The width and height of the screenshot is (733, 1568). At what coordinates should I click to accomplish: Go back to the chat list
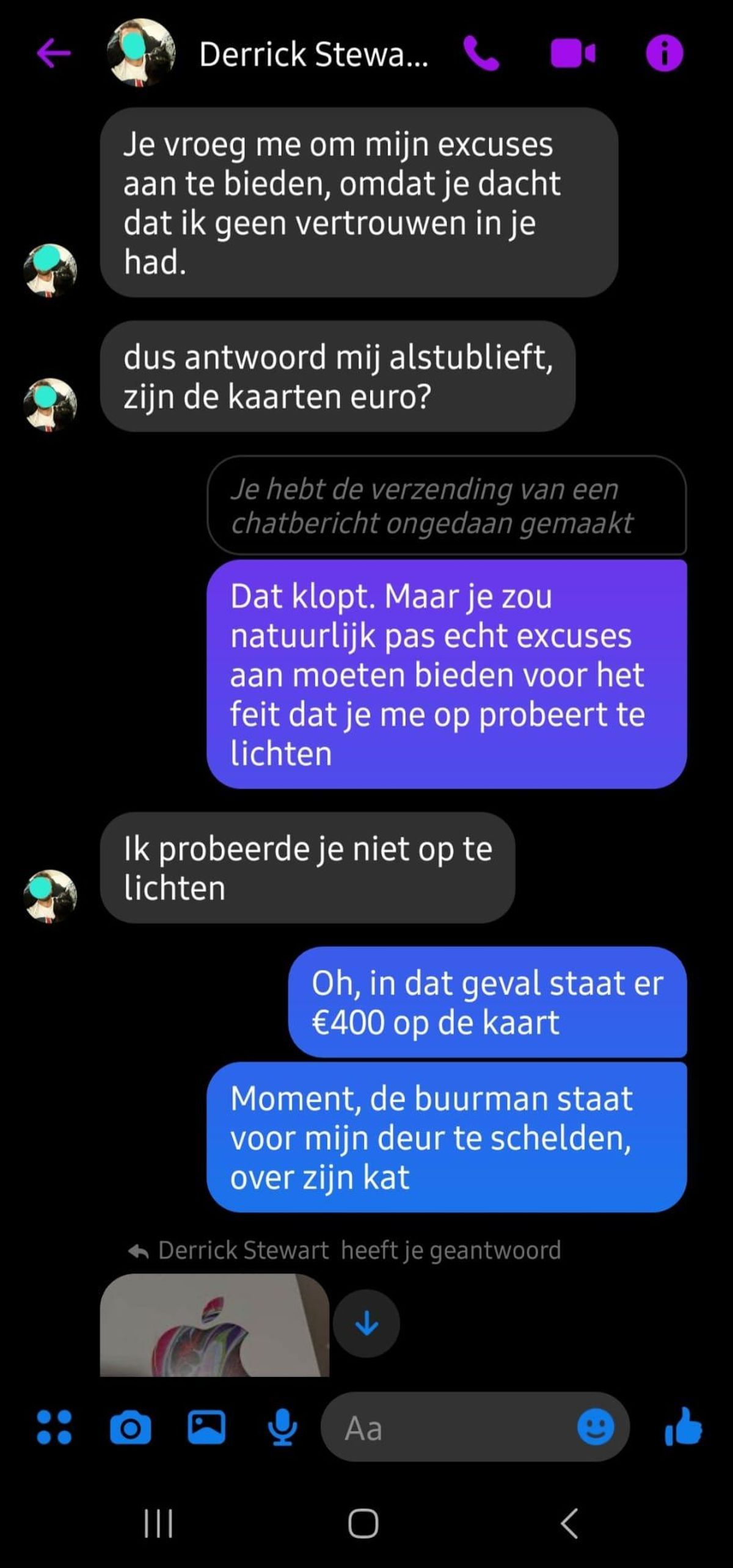click(54, 54)
